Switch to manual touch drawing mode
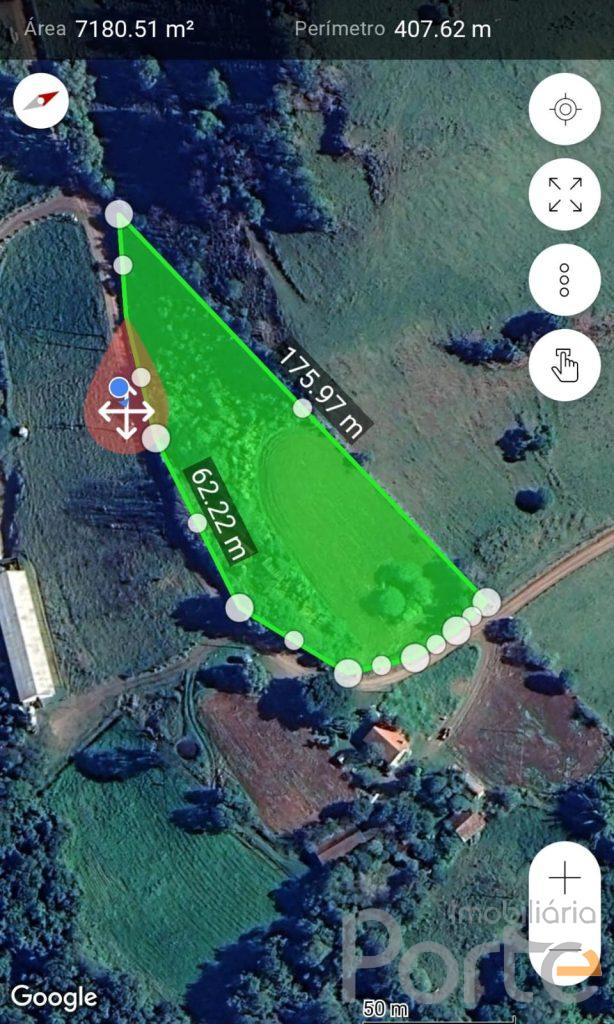614x1024 pixels. click(564, 366)
